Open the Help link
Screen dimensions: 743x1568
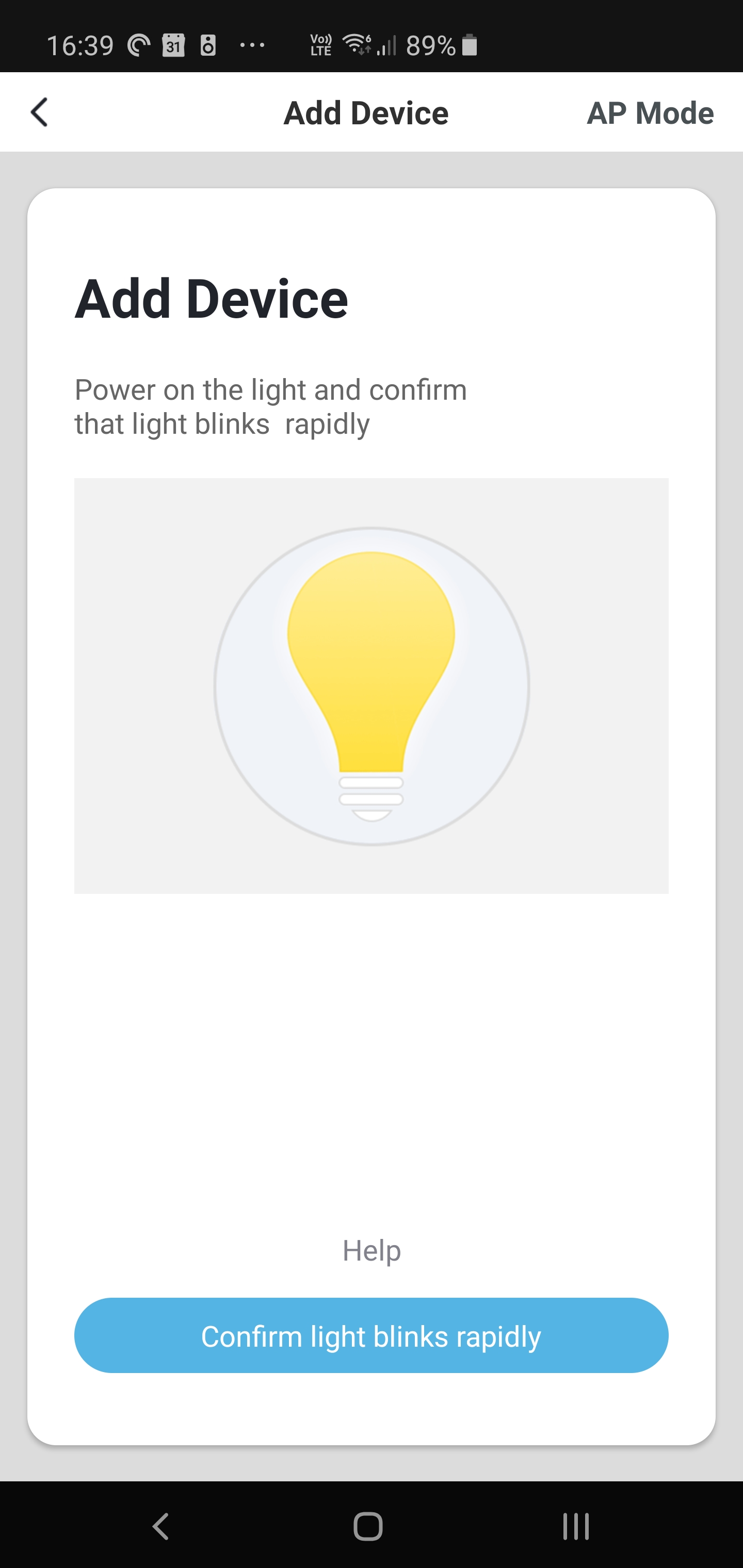(372, 1251)
